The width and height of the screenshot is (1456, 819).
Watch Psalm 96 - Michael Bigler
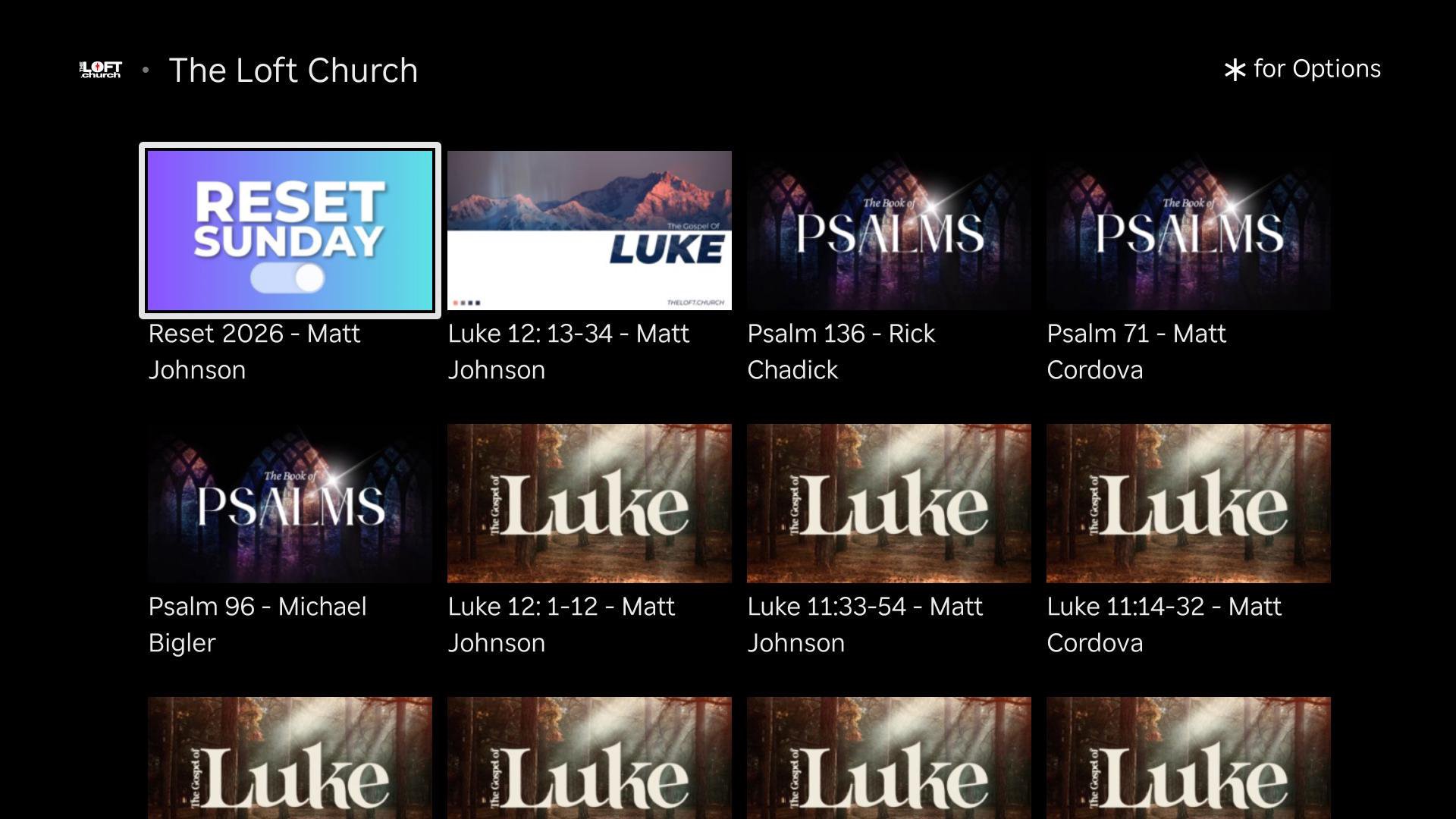click(x=290, y=504)
